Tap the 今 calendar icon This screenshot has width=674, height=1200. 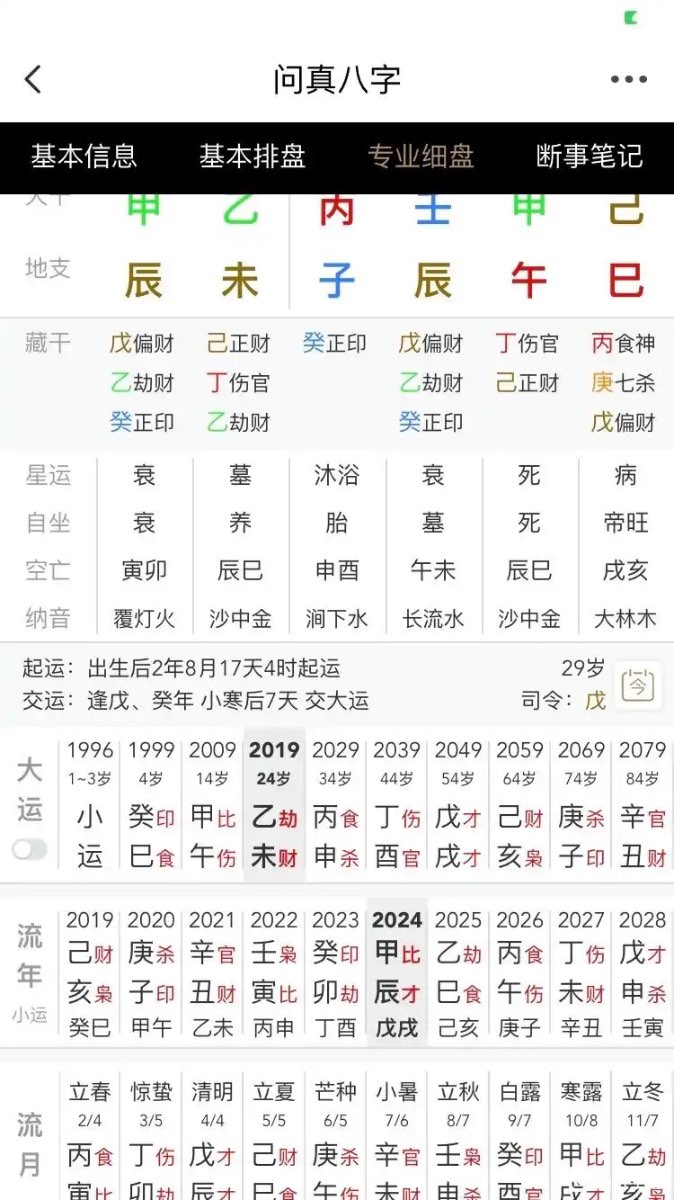(x=638, y=685)
